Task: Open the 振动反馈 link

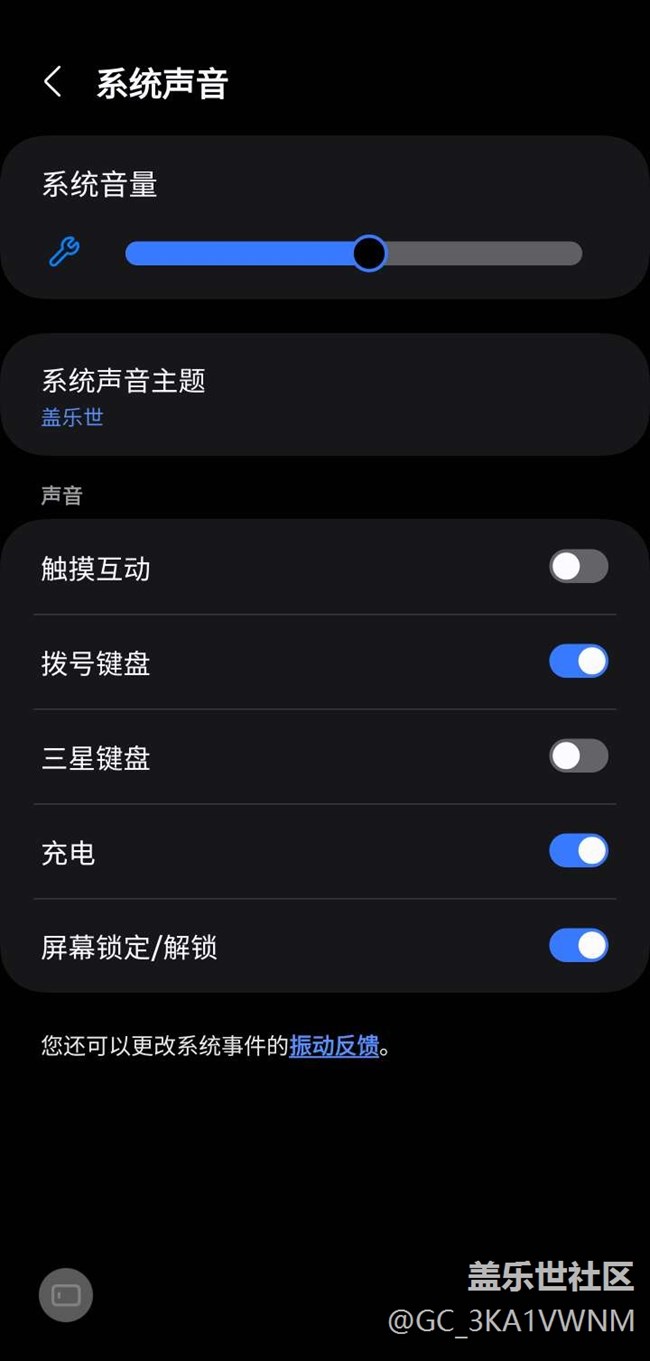Action: click(x=334, y=1046)
